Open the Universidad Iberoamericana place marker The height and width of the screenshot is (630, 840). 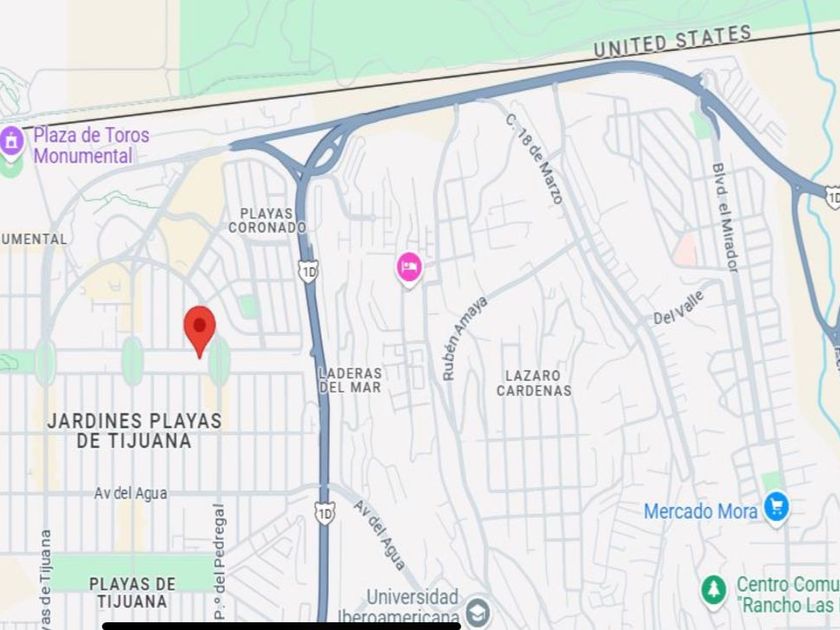[477, 612]
